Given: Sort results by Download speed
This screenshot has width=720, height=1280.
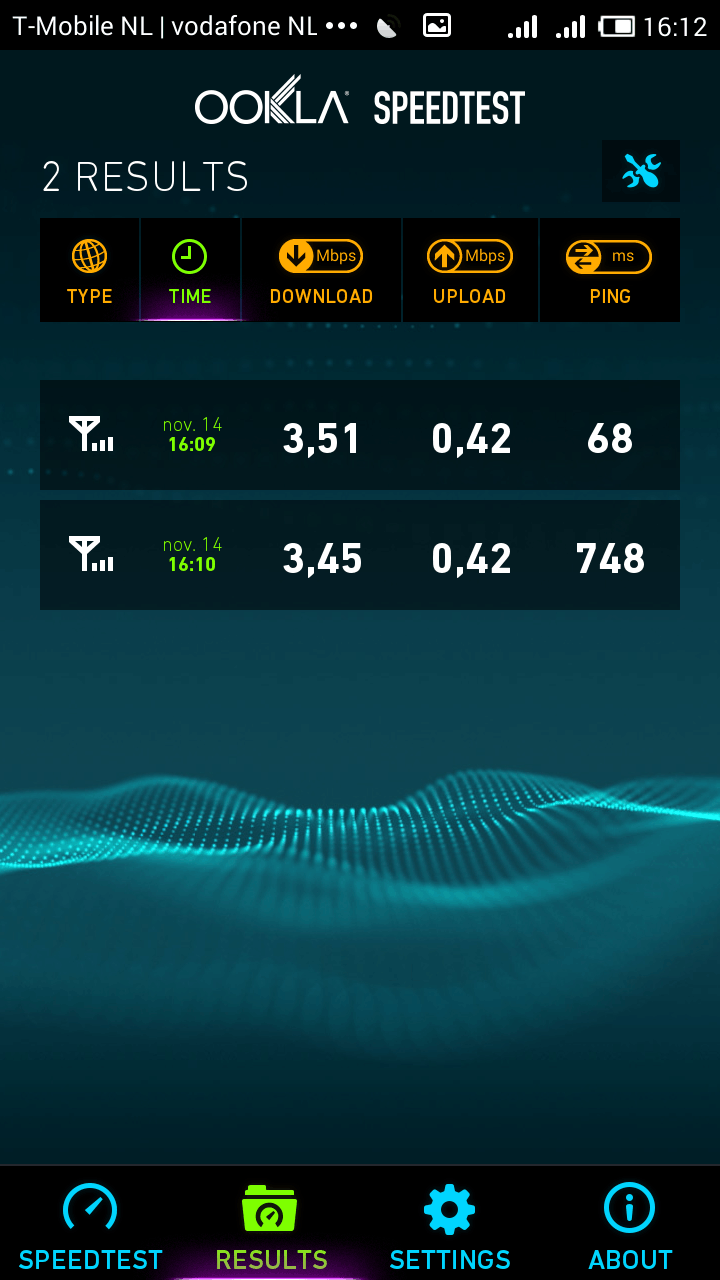Looking at the screenshot, I should (321, 271).
